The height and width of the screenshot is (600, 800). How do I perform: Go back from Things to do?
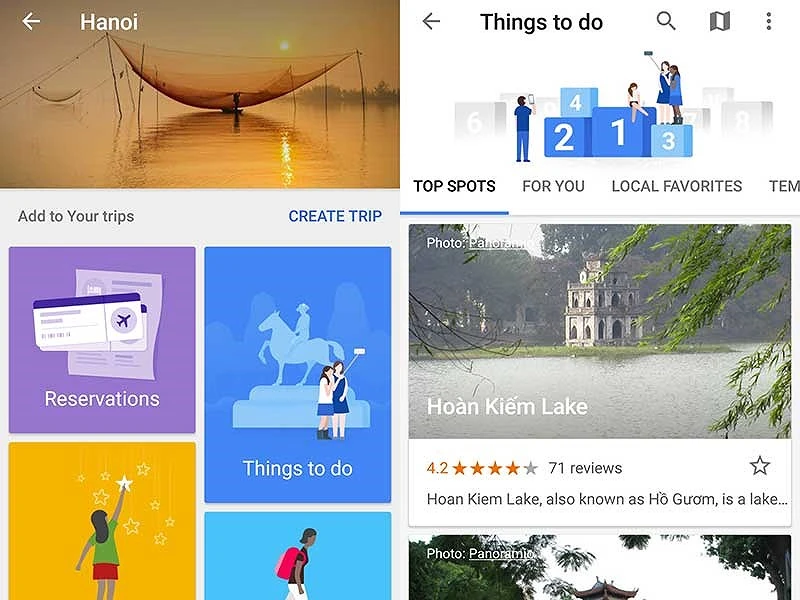(431, 21)
